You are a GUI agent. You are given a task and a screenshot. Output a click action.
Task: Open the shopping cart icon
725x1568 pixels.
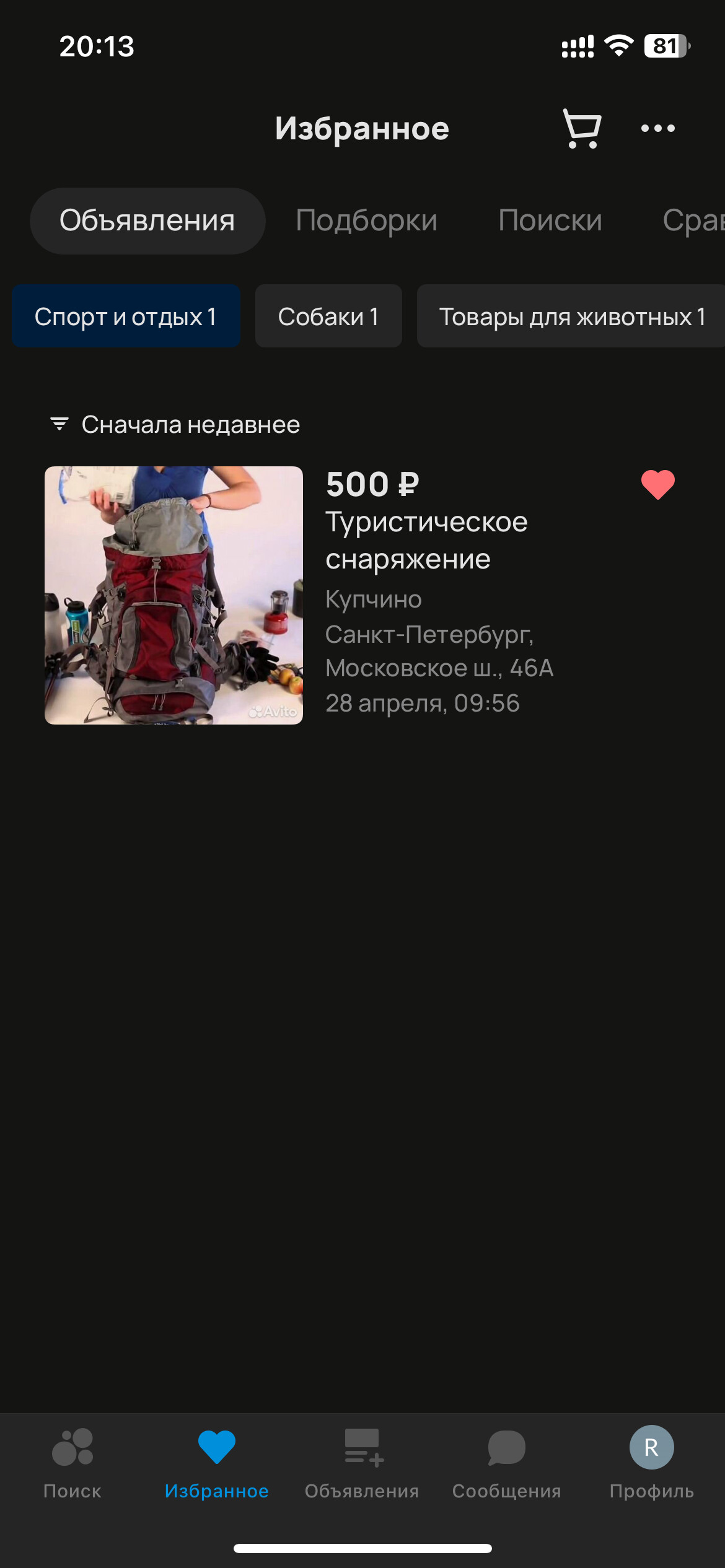(581, 128)
